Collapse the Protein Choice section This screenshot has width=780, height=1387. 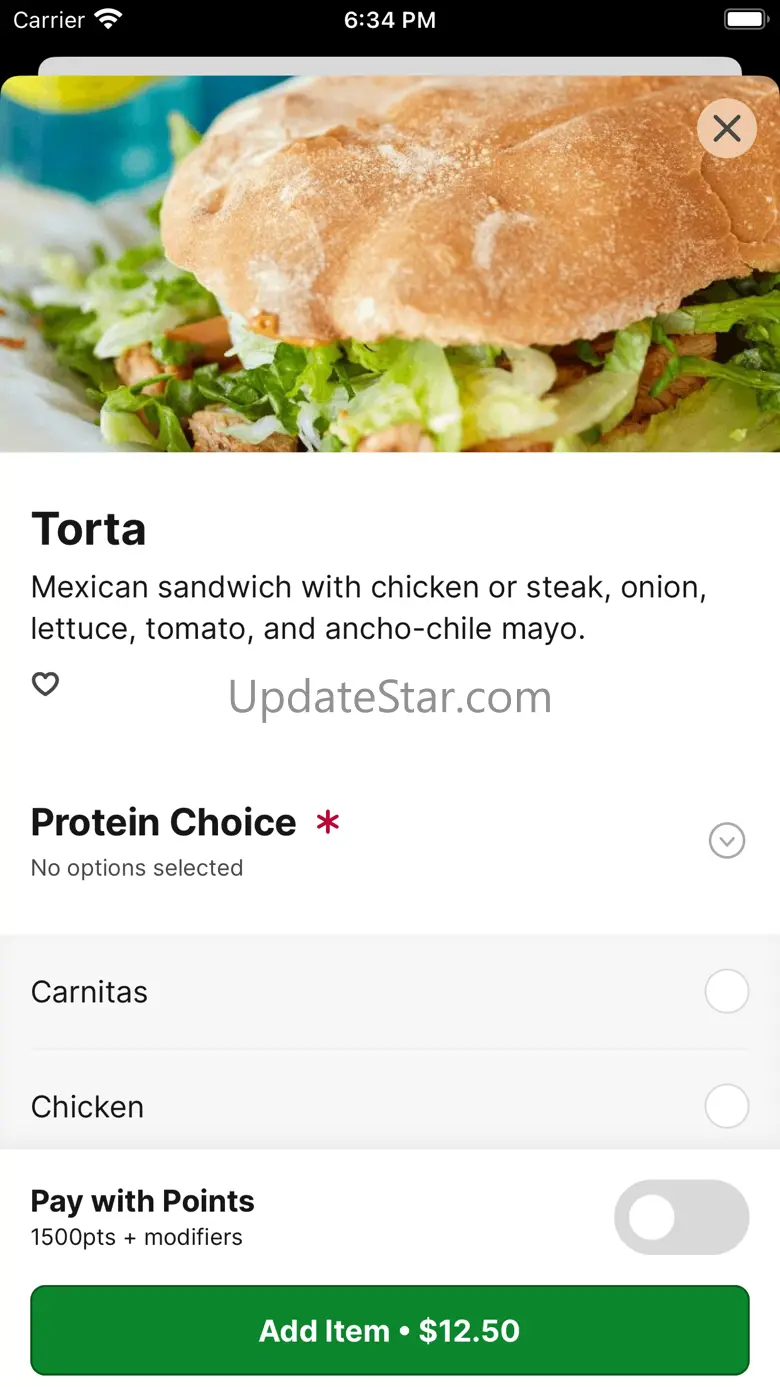tap(727, 841)
